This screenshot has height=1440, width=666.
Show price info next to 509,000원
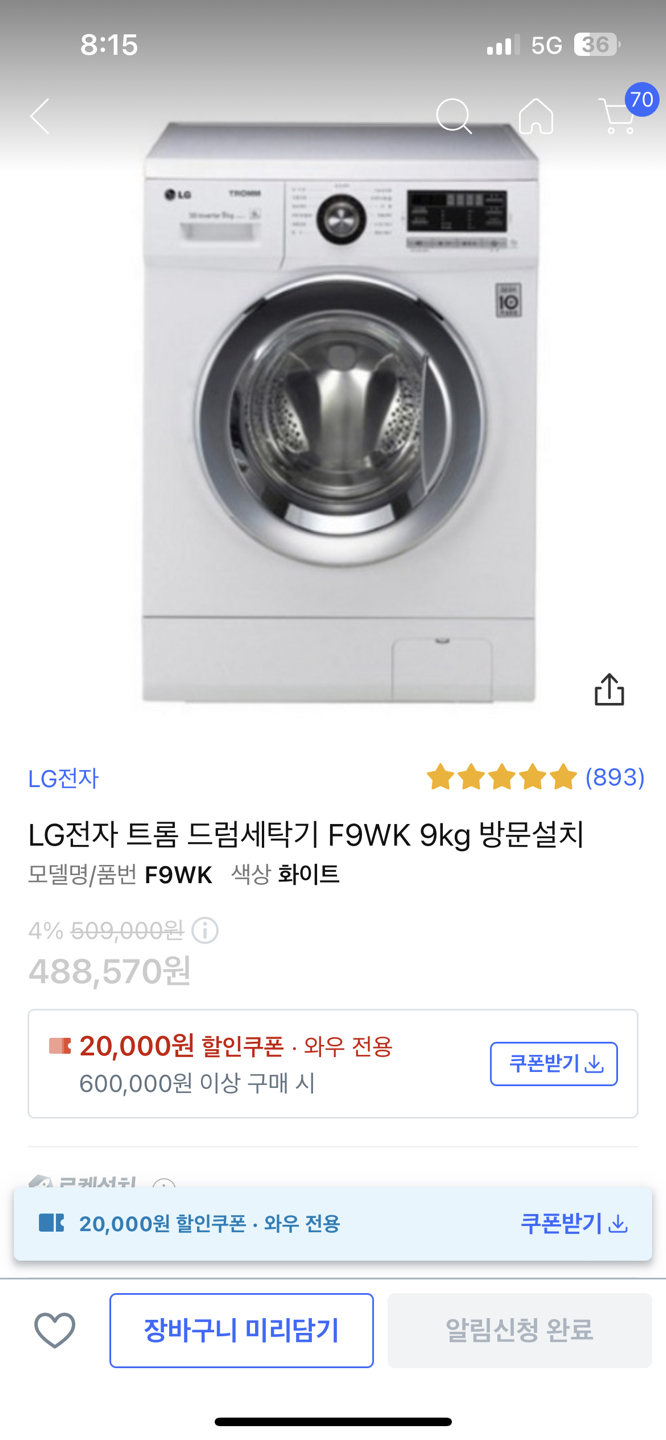pos(205,931)
